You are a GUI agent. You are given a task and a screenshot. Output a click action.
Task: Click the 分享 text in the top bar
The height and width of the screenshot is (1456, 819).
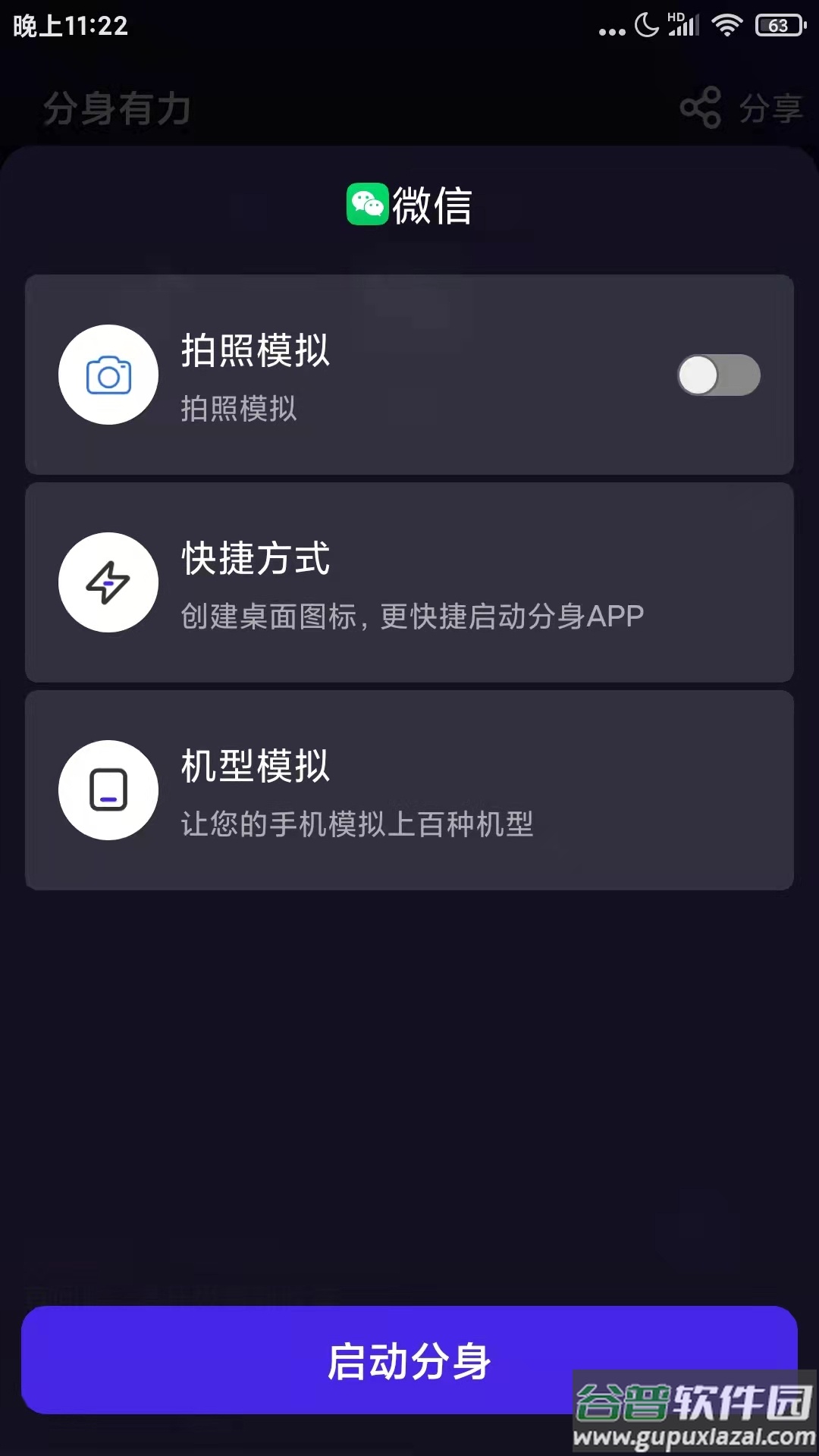(x=773, y=108)
